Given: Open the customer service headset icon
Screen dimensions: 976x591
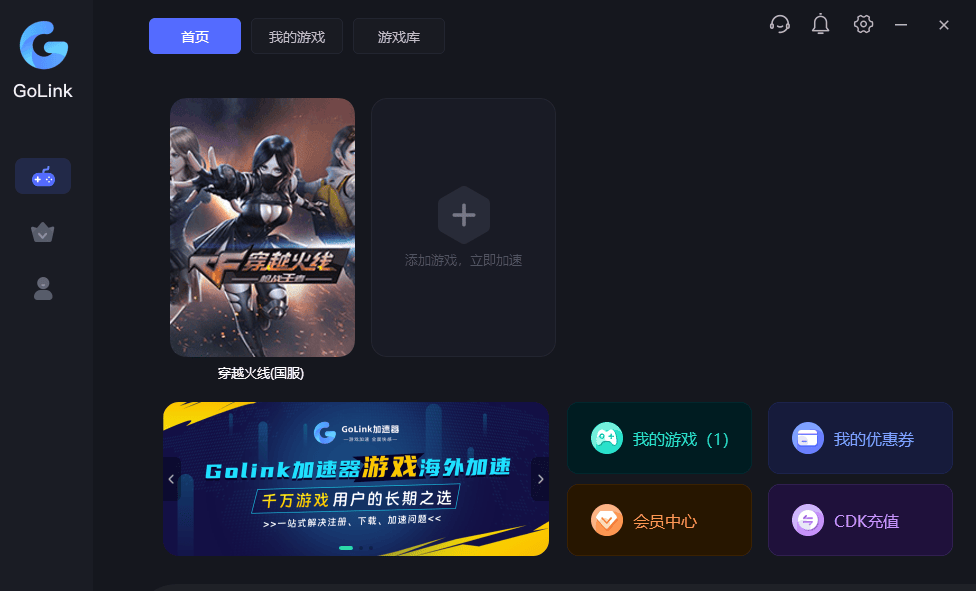Looking at the screenshot, I should (x=780, y=24).
